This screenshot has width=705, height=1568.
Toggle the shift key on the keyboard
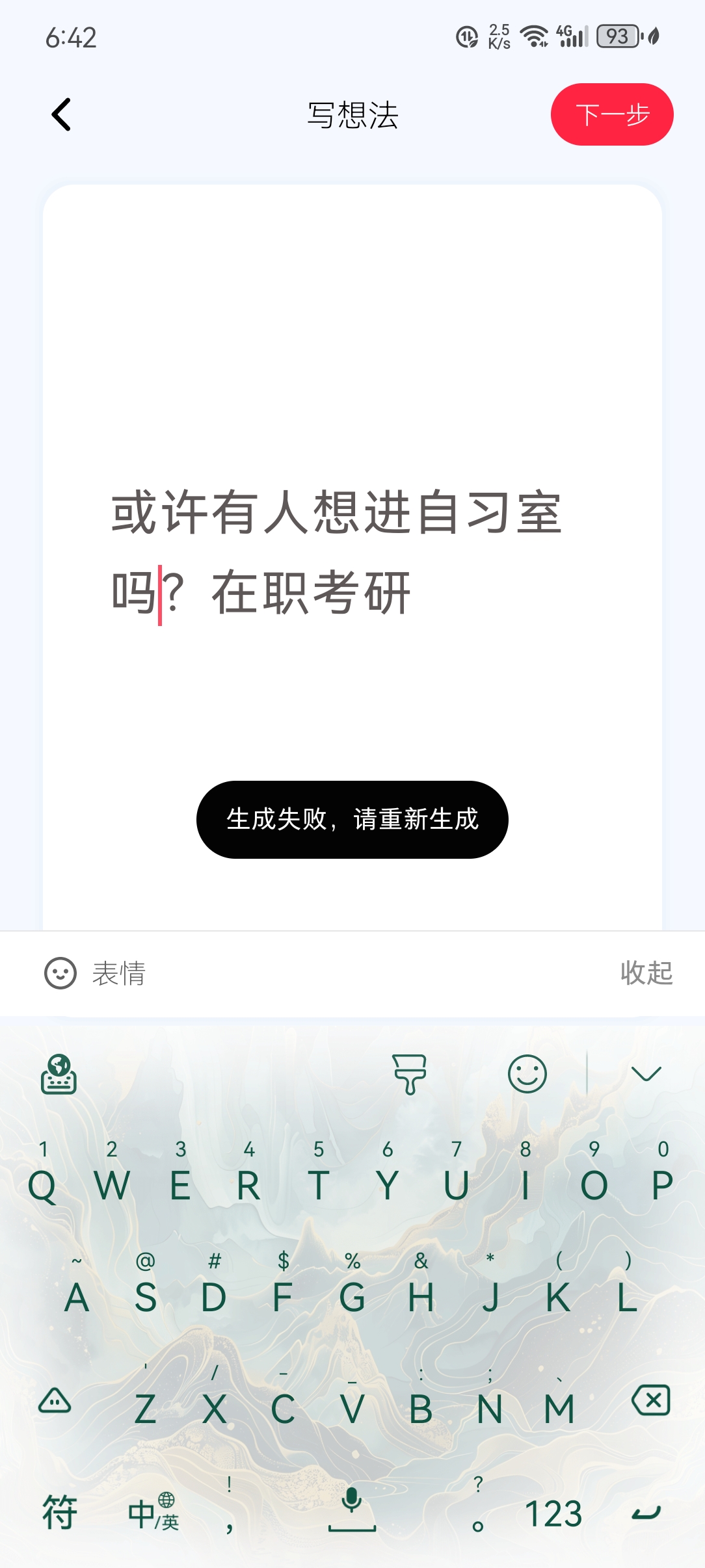pyautogui.click(x=55, y=1400)
